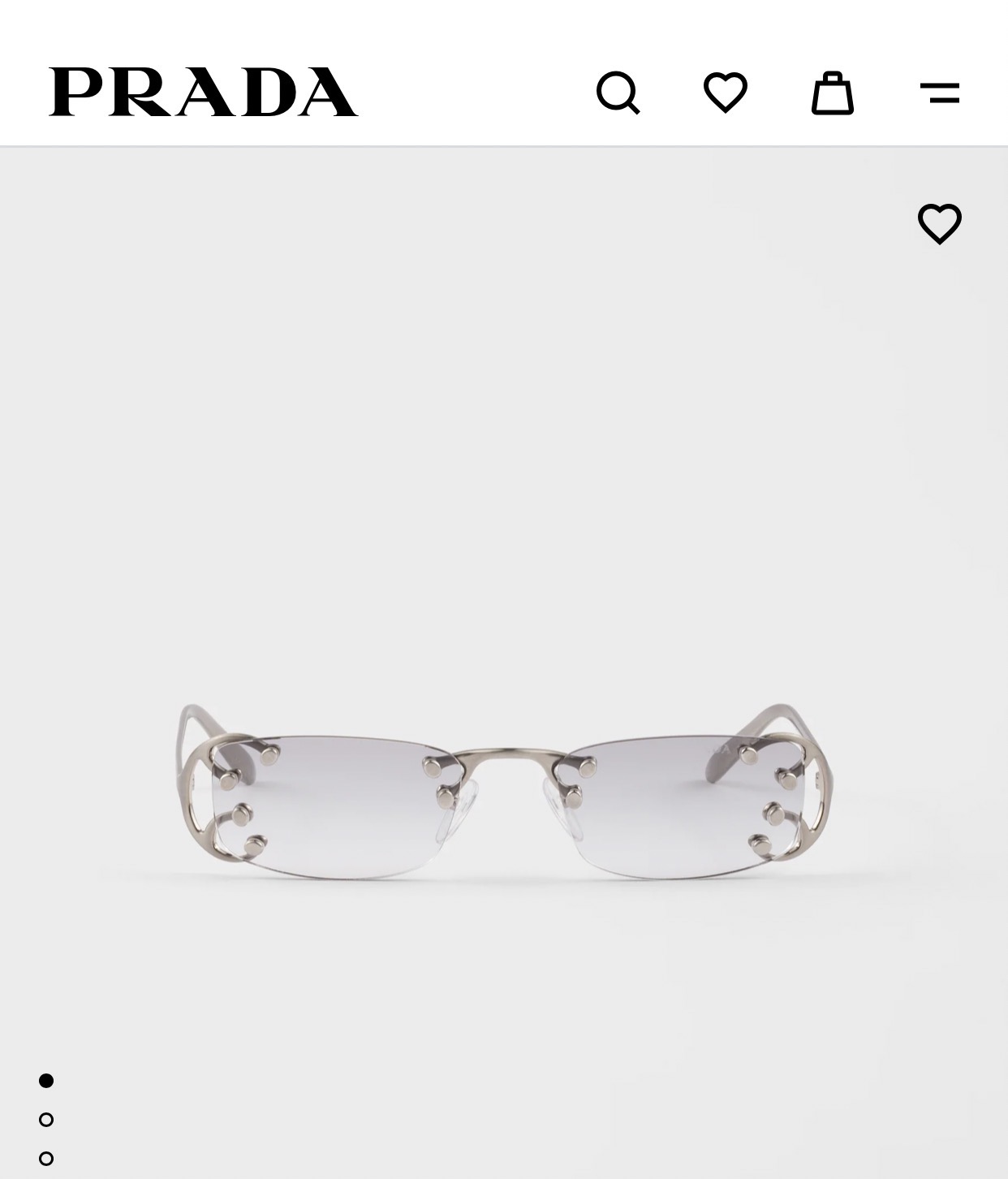
Task: Select the first filled carousel dot
Action: pyautogui.click(x=47, y=1080)
